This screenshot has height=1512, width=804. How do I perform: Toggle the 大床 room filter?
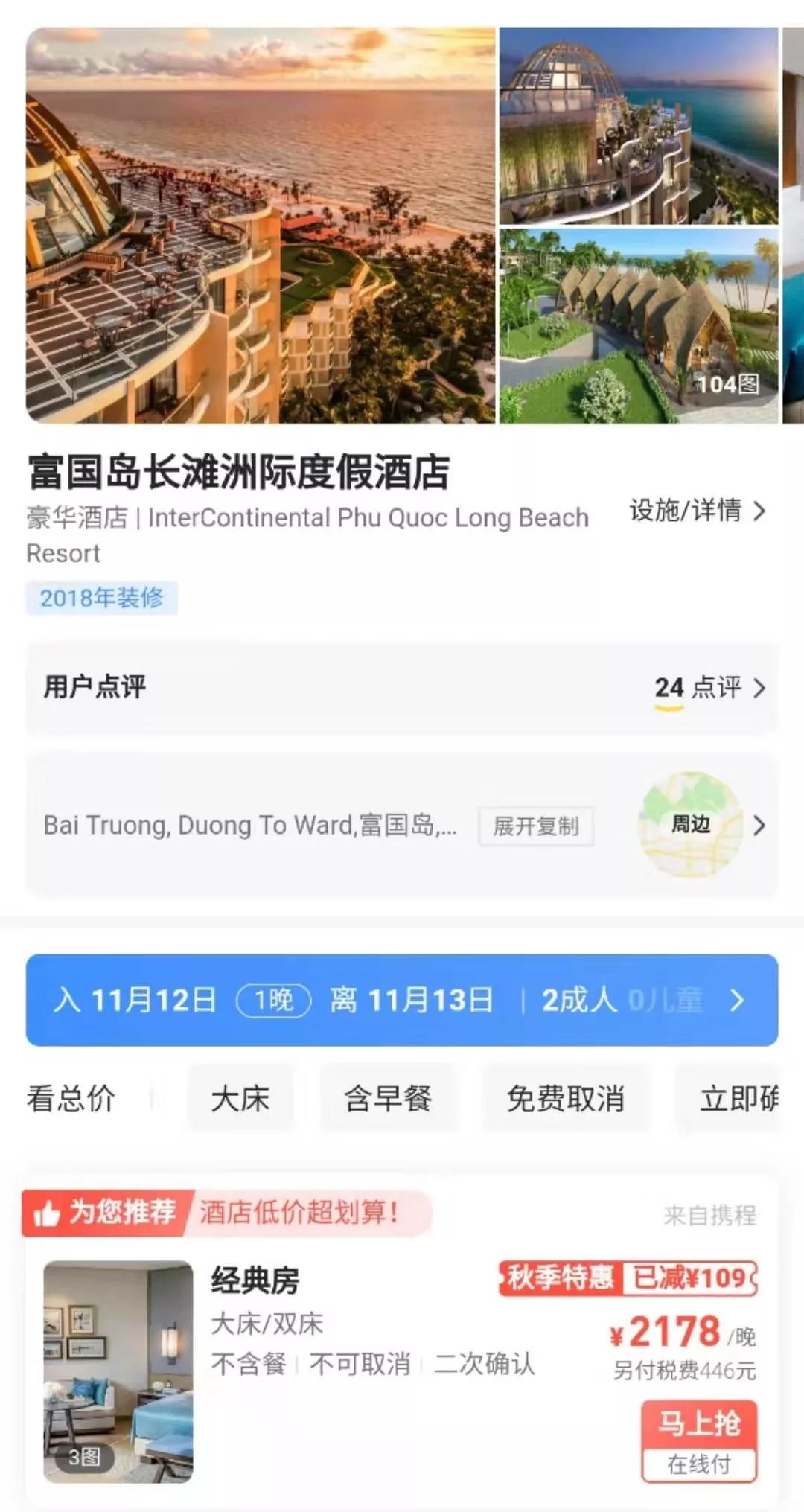point(240,1099)
